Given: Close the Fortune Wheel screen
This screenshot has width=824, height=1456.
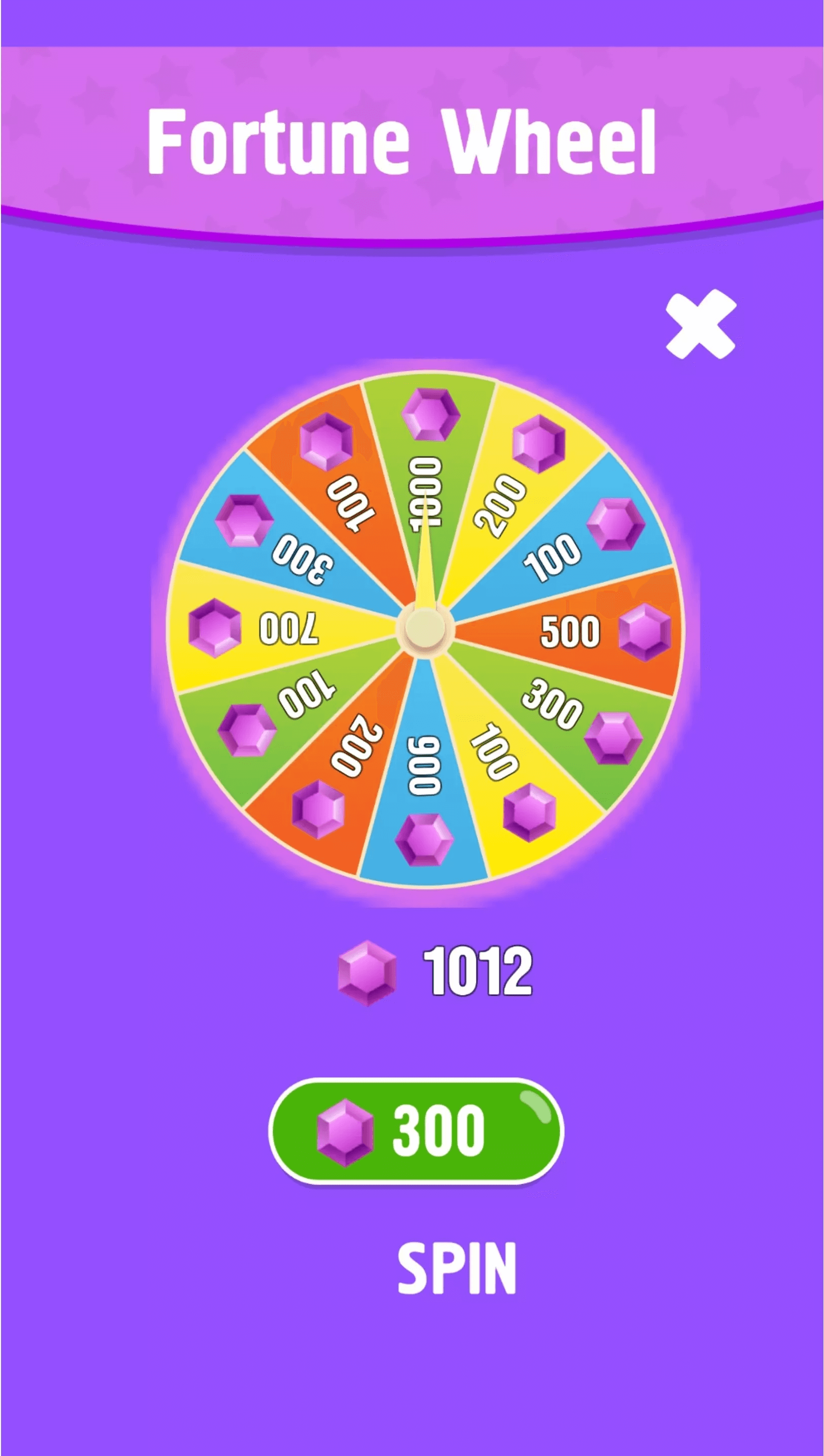Looking at the screenshot, I should pyautogui.click(x=700, y=324).
